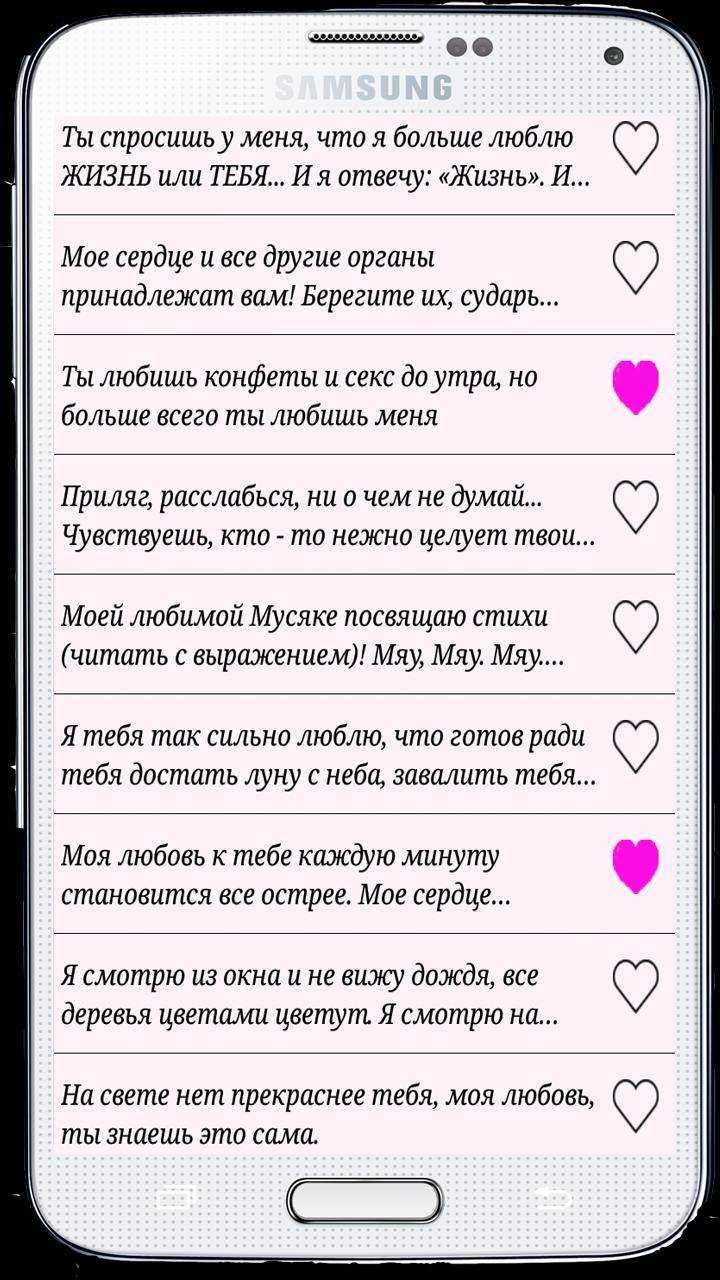Tap the heart next to 'Приляг, расслабься'
The width and height of the screenshot is (720, 1280).
[x=636, y=507]
